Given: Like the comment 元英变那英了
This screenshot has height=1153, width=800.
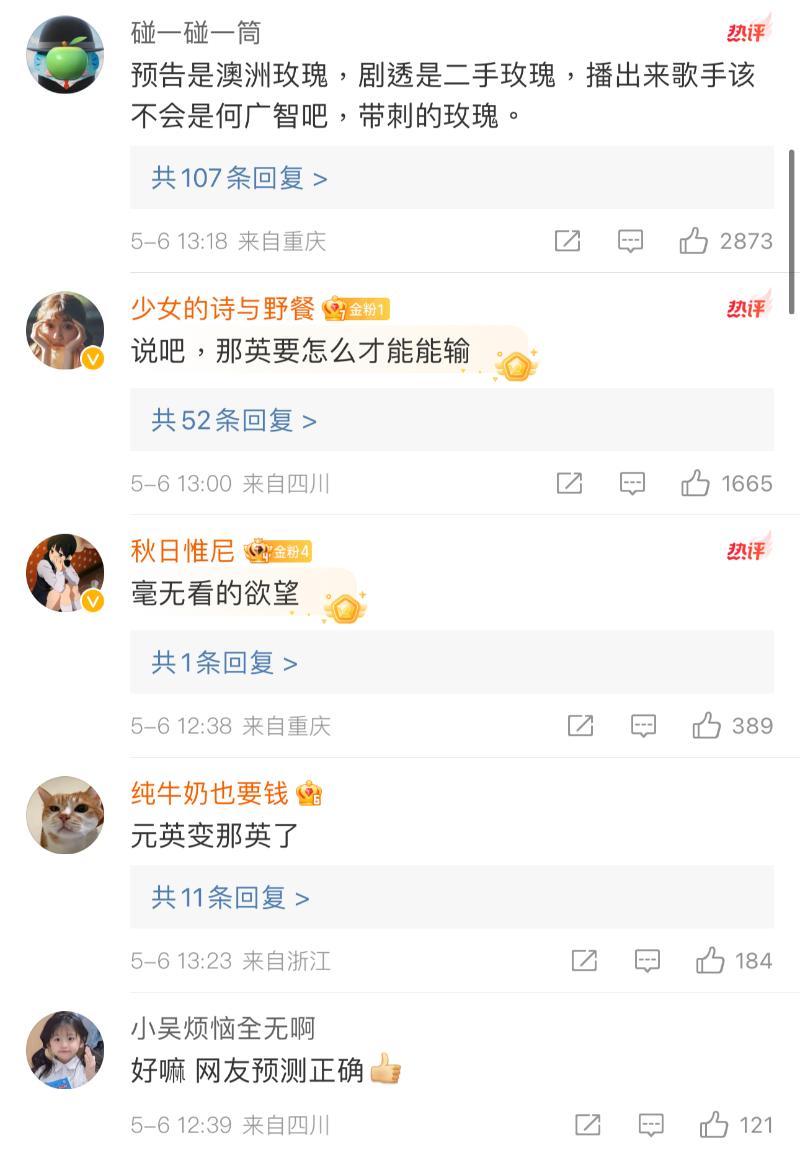Looking at the screenshot, I should [710, 961].
